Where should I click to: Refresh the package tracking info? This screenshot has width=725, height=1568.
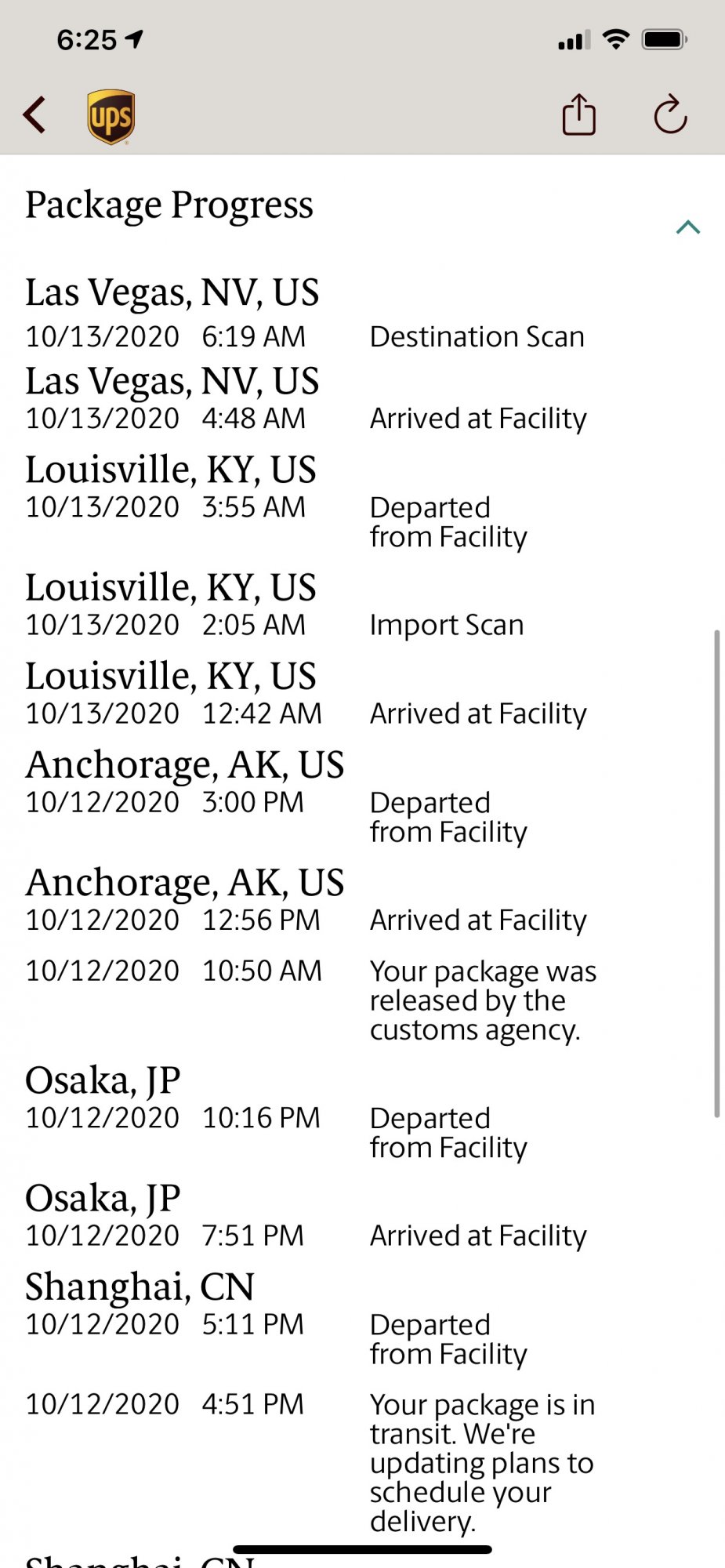[x=670, y=115]
